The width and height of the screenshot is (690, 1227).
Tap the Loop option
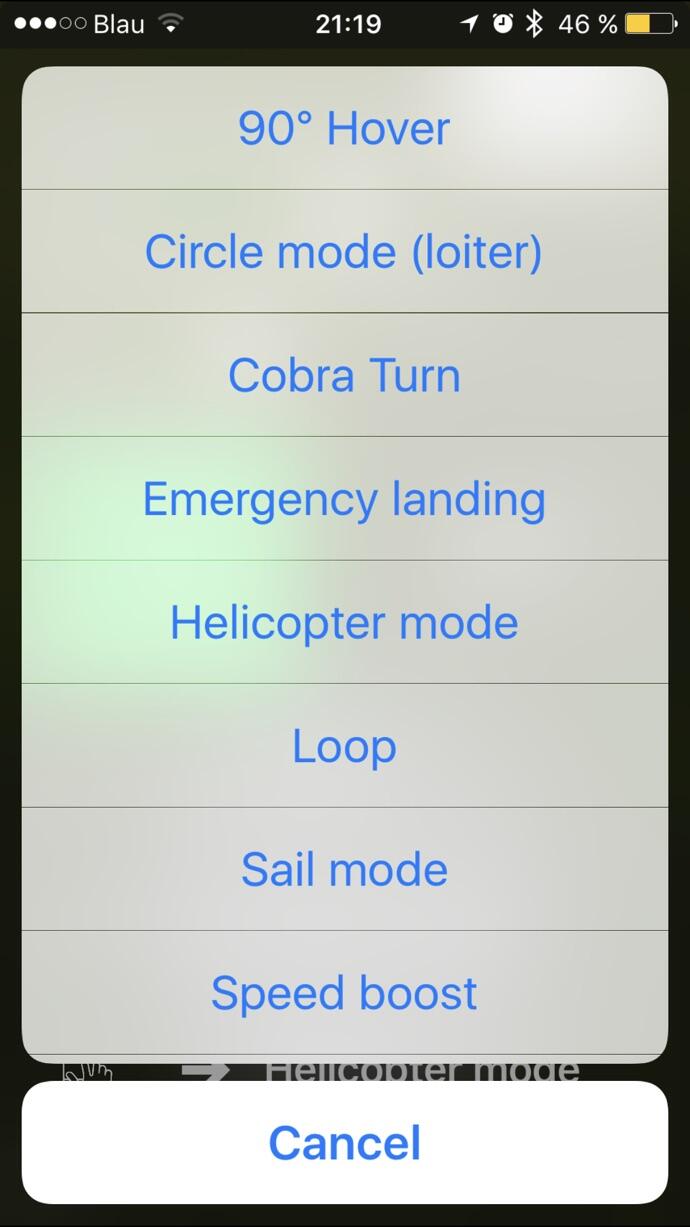tap(344, 746)
